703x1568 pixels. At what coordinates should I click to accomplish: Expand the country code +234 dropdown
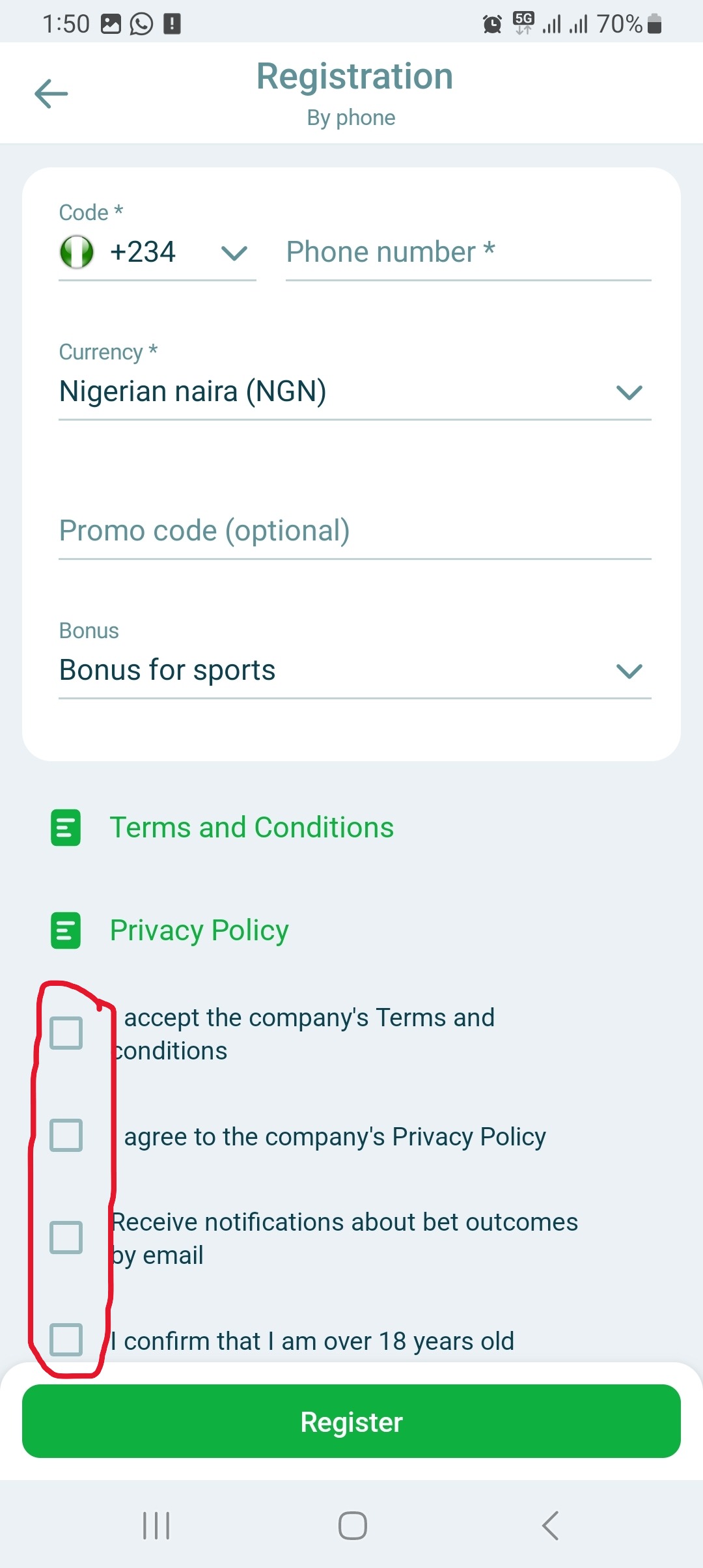click(233, 254)
